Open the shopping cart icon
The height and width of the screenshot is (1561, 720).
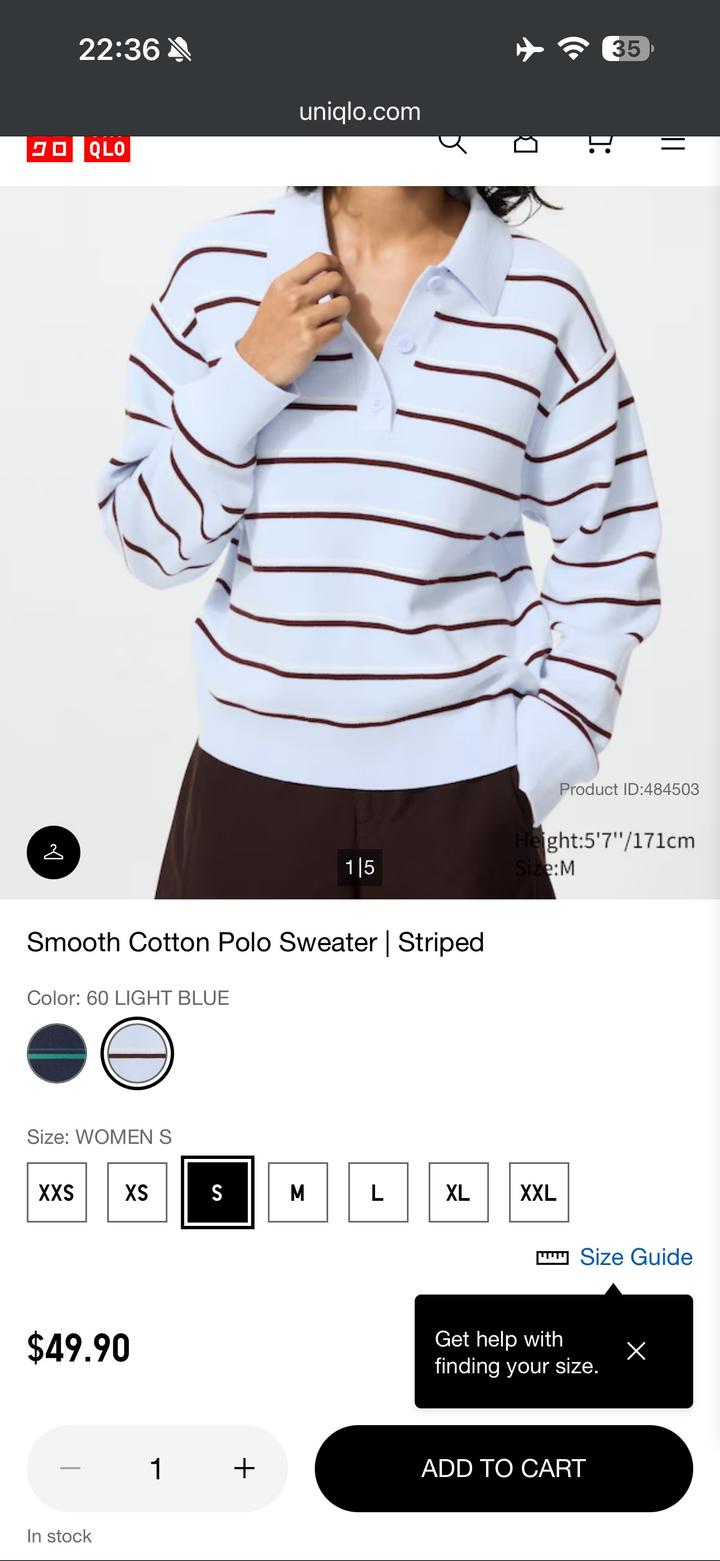tap(599, 143)
